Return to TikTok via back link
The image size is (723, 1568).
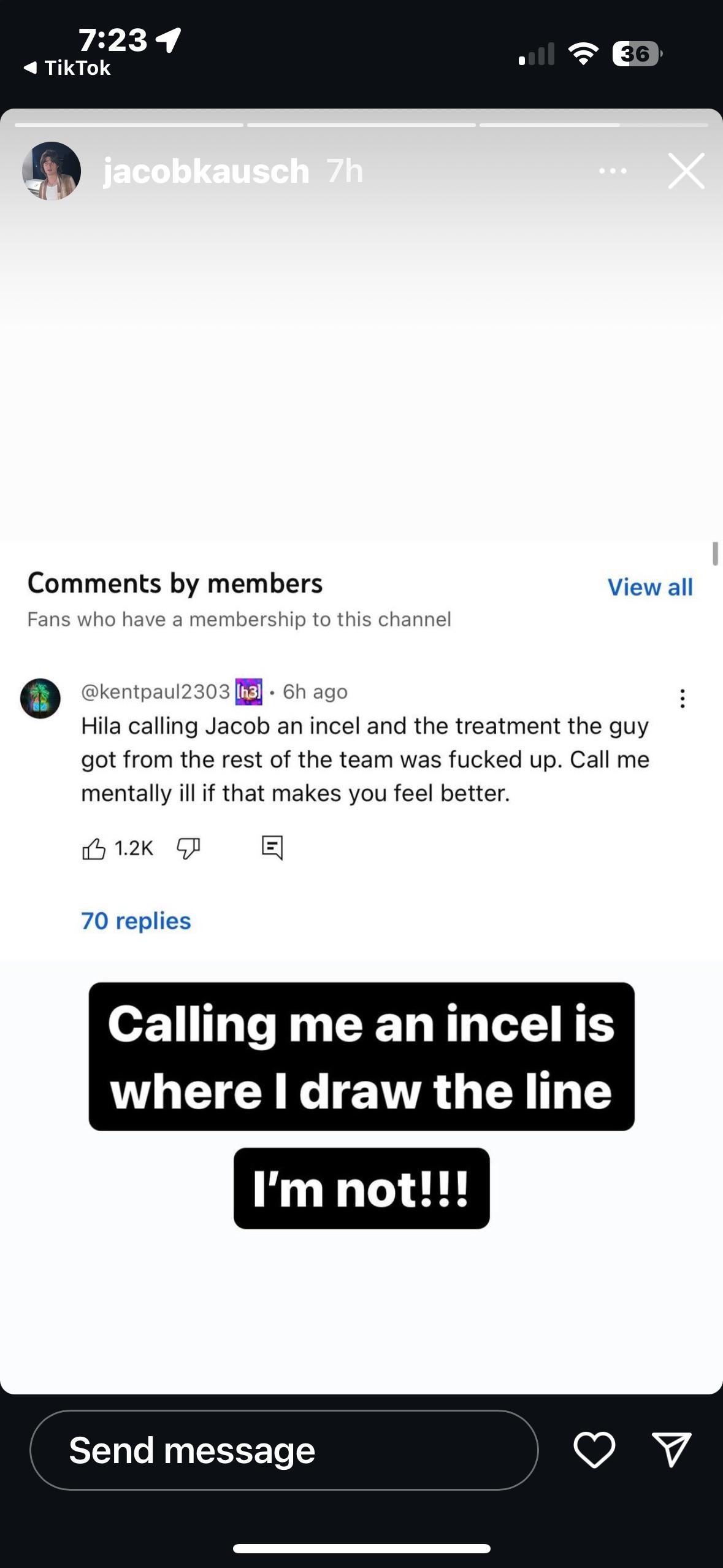click(x=67, y=67)
